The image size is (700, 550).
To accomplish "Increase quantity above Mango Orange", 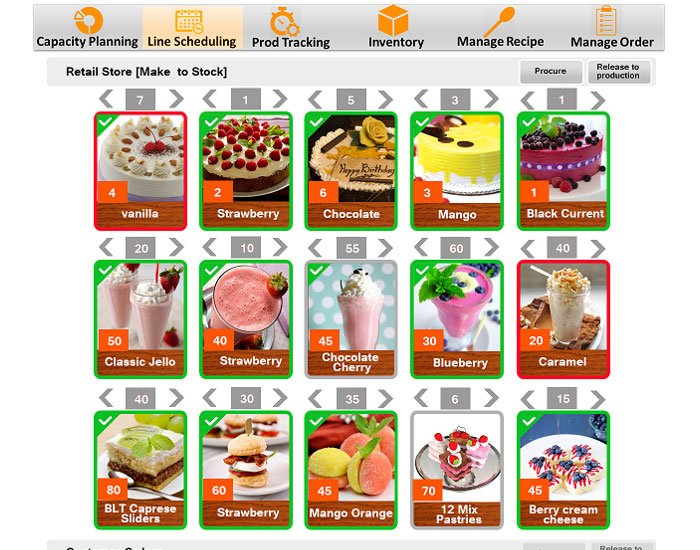I will (386, 399).
